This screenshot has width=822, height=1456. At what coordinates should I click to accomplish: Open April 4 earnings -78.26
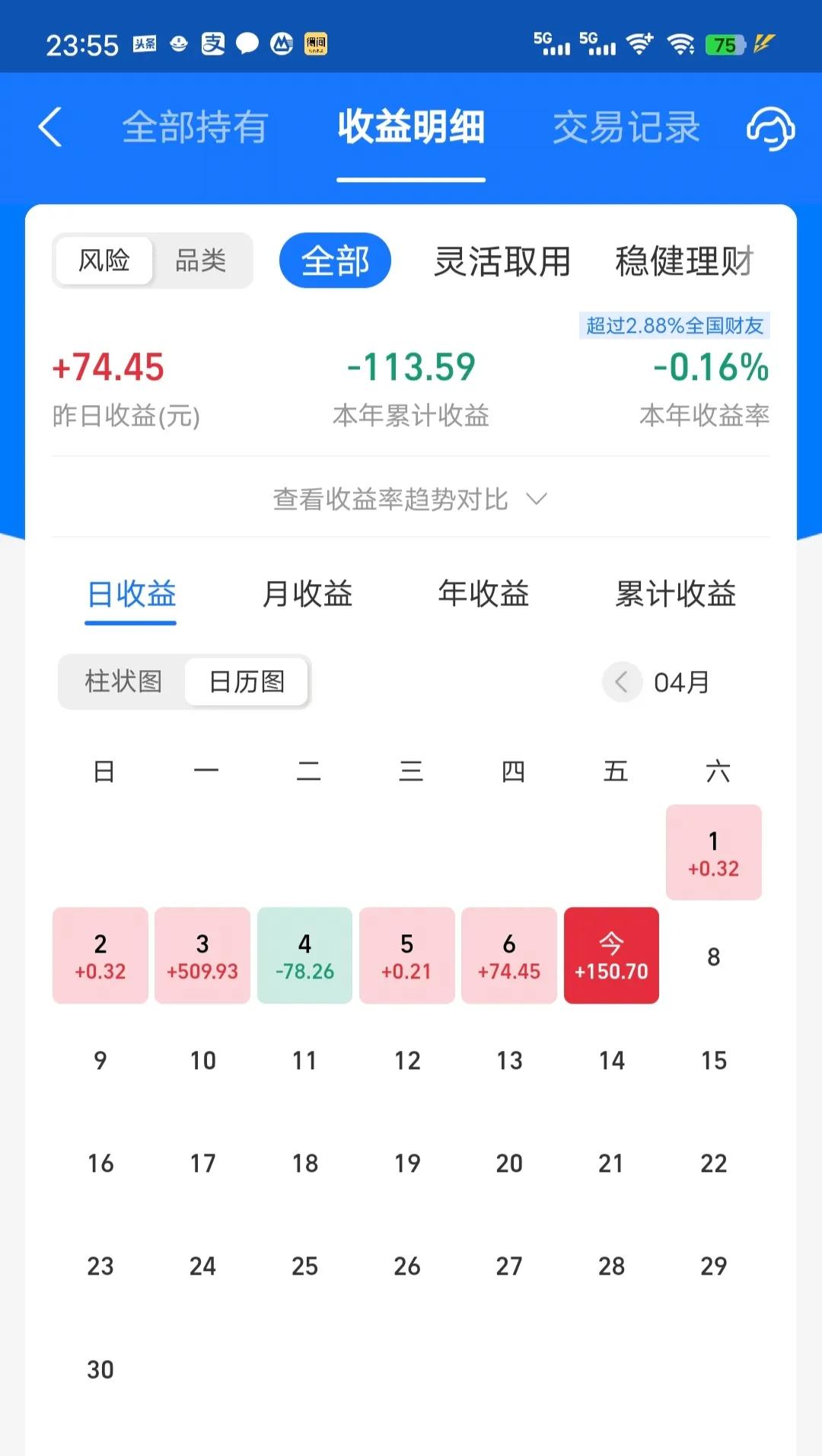pyautogui.click(x=304, y=956)
